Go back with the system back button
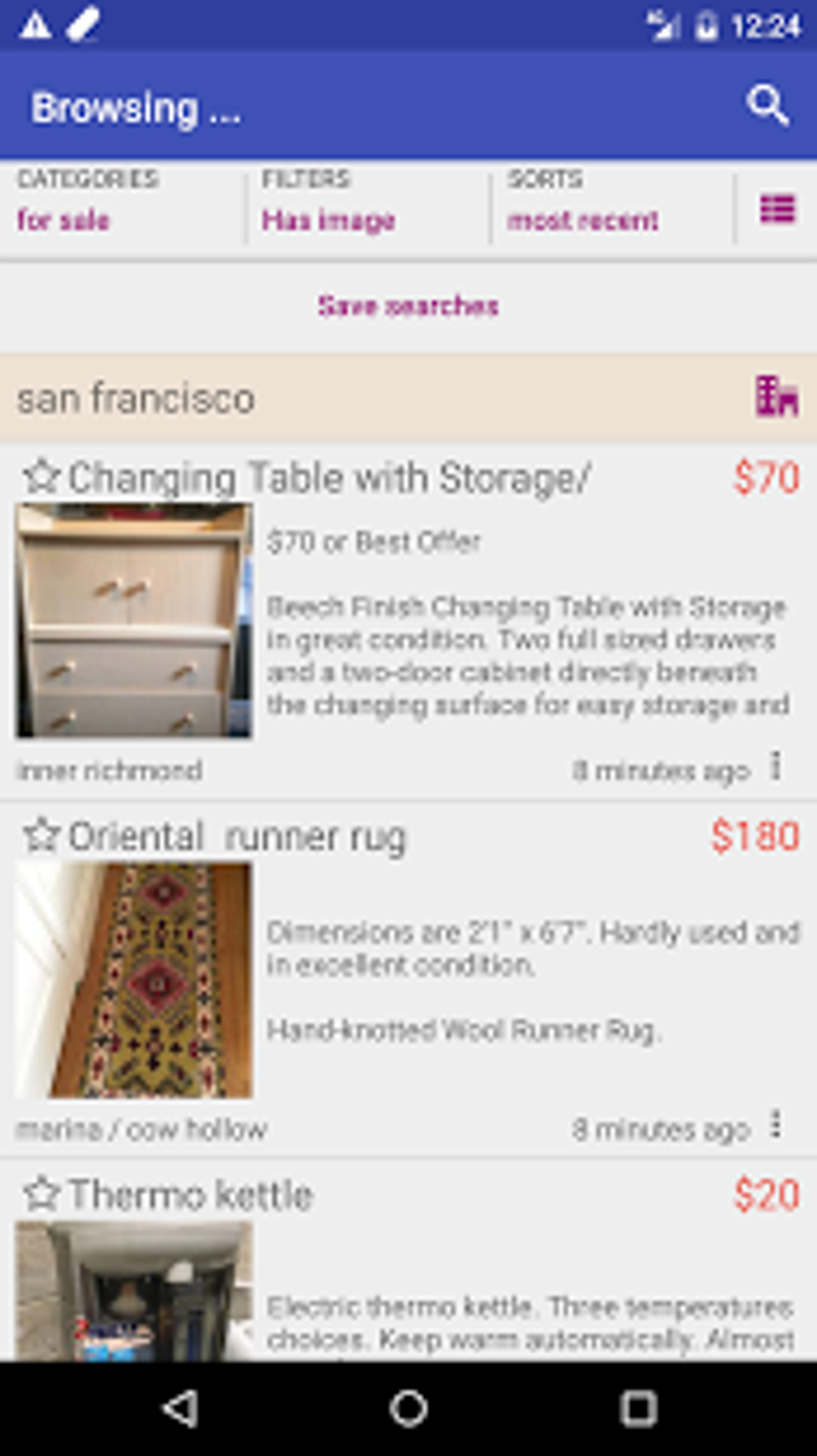 coord(180,1408)
